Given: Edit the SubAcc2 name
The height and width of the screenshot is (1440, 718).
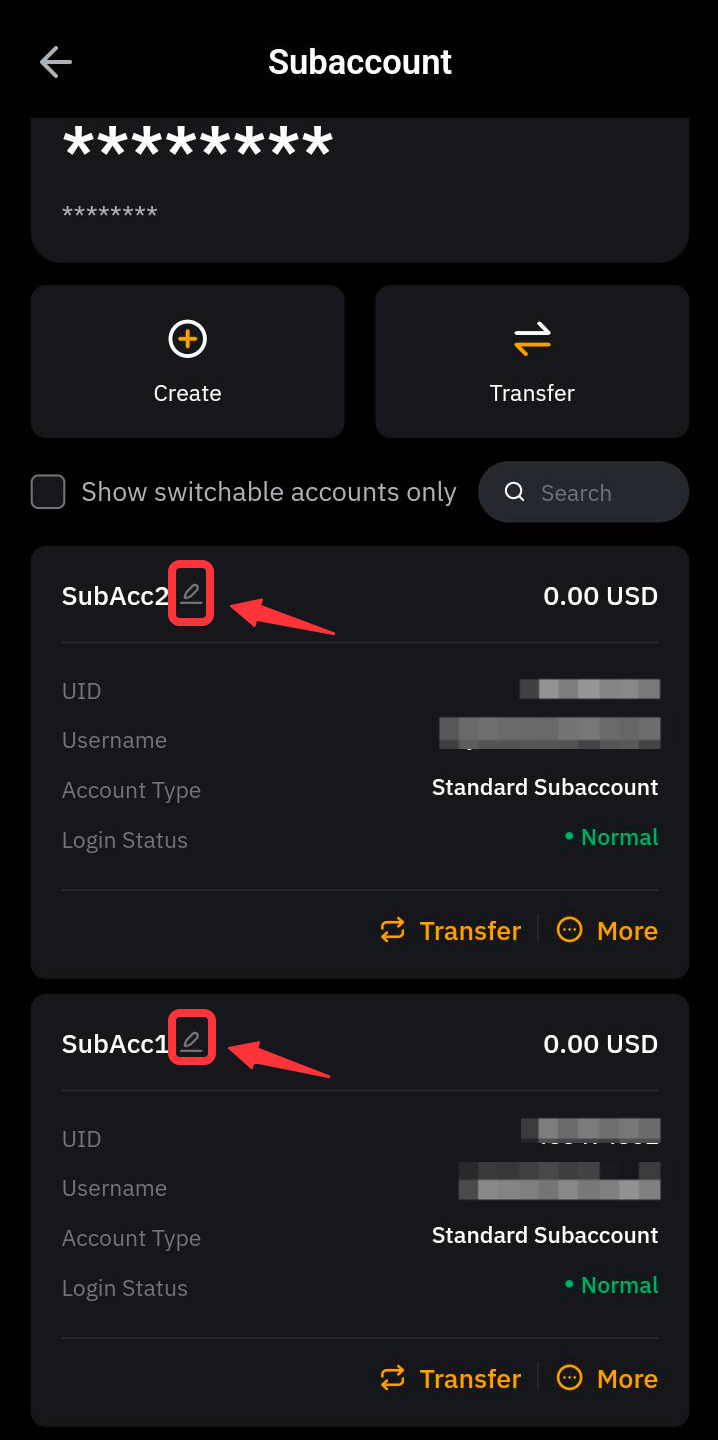Looking at the screenshot, I should click(x=191, y=594).
